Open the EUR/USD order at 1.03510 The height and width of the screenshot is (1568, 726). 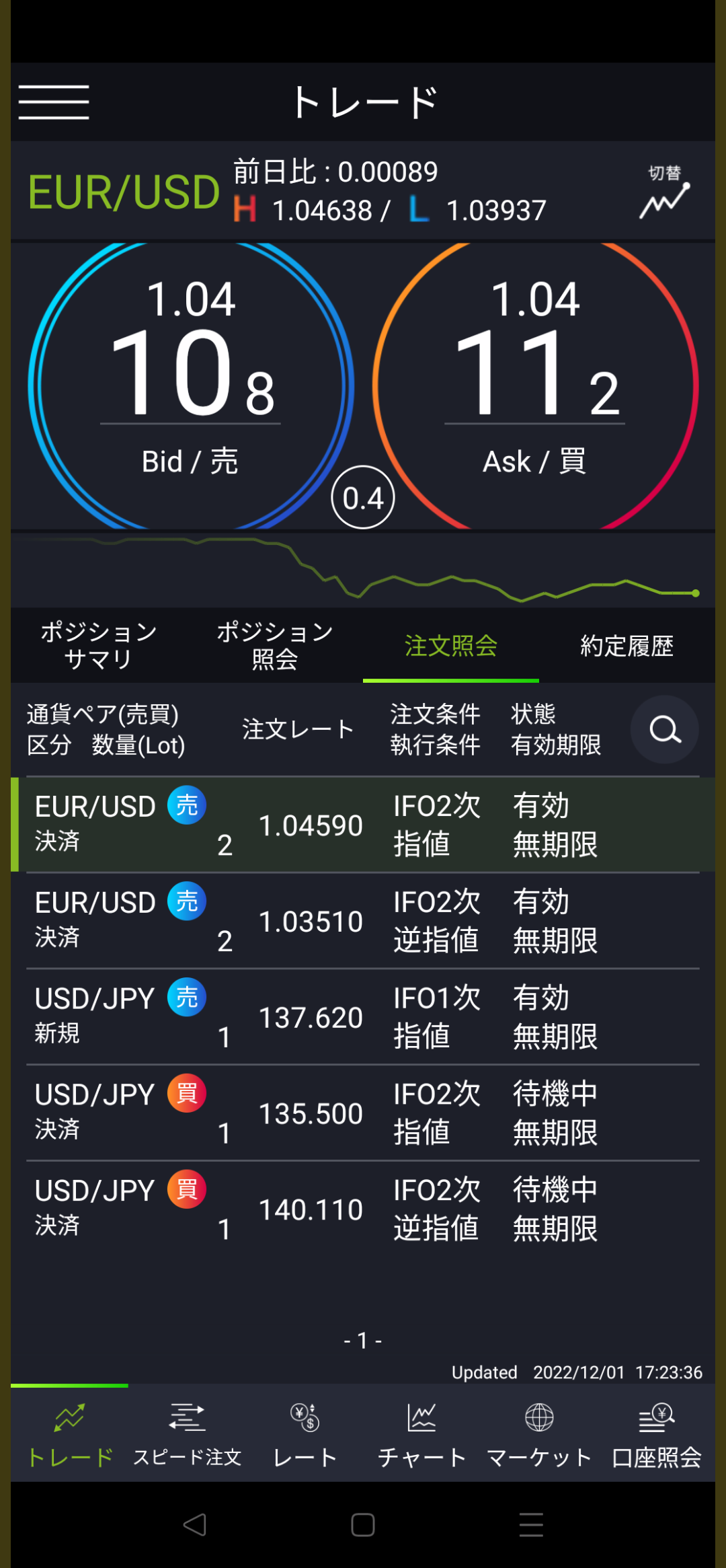point(363,921)
